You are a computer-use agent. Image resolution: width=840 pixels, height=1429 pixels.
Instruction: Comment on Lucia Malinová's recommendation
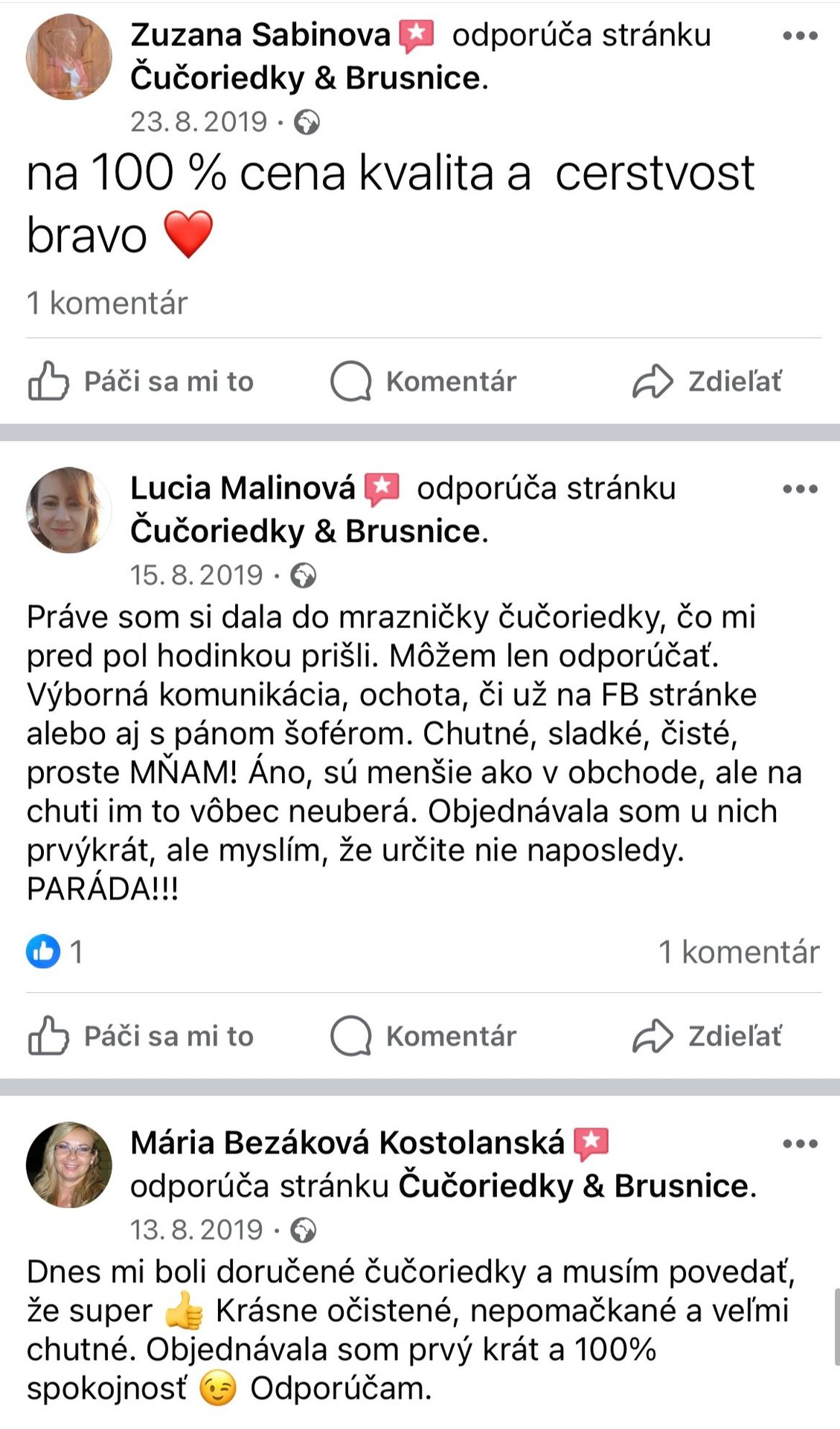[x=423, y=1036]
